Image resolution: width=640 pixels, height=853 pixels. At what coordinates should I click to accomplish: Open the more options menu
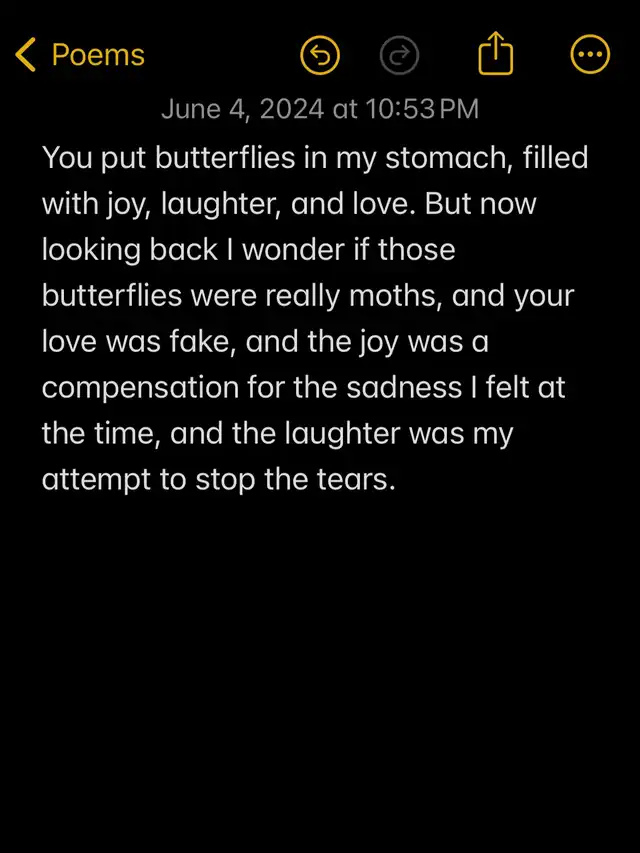589,56
